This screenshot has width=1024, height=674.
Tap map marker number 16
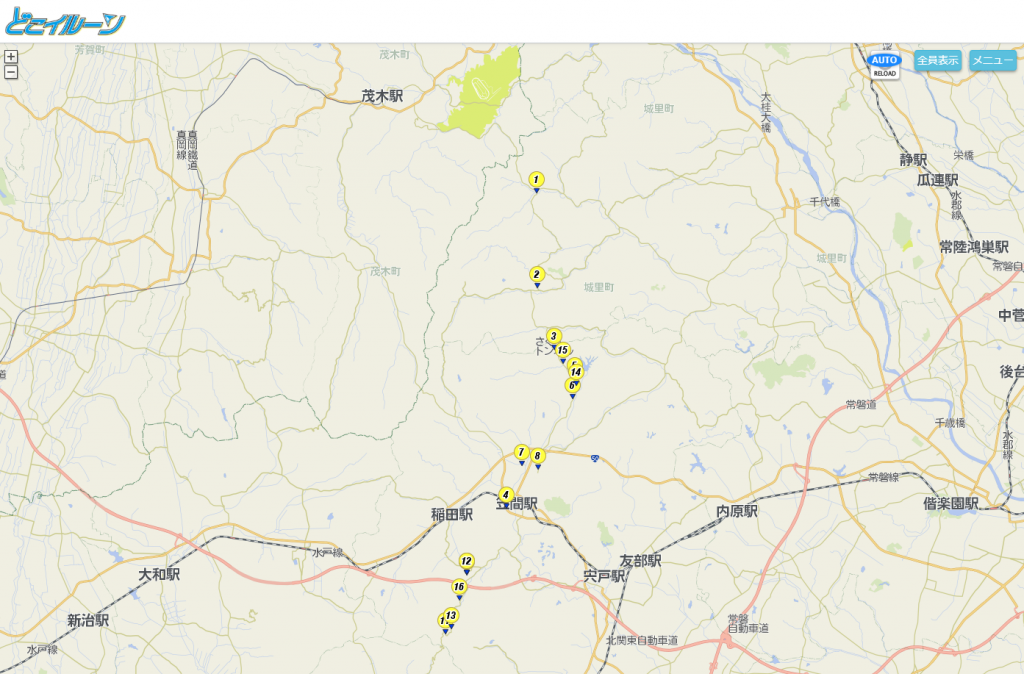pyautogui.click(x=459, y=587)
